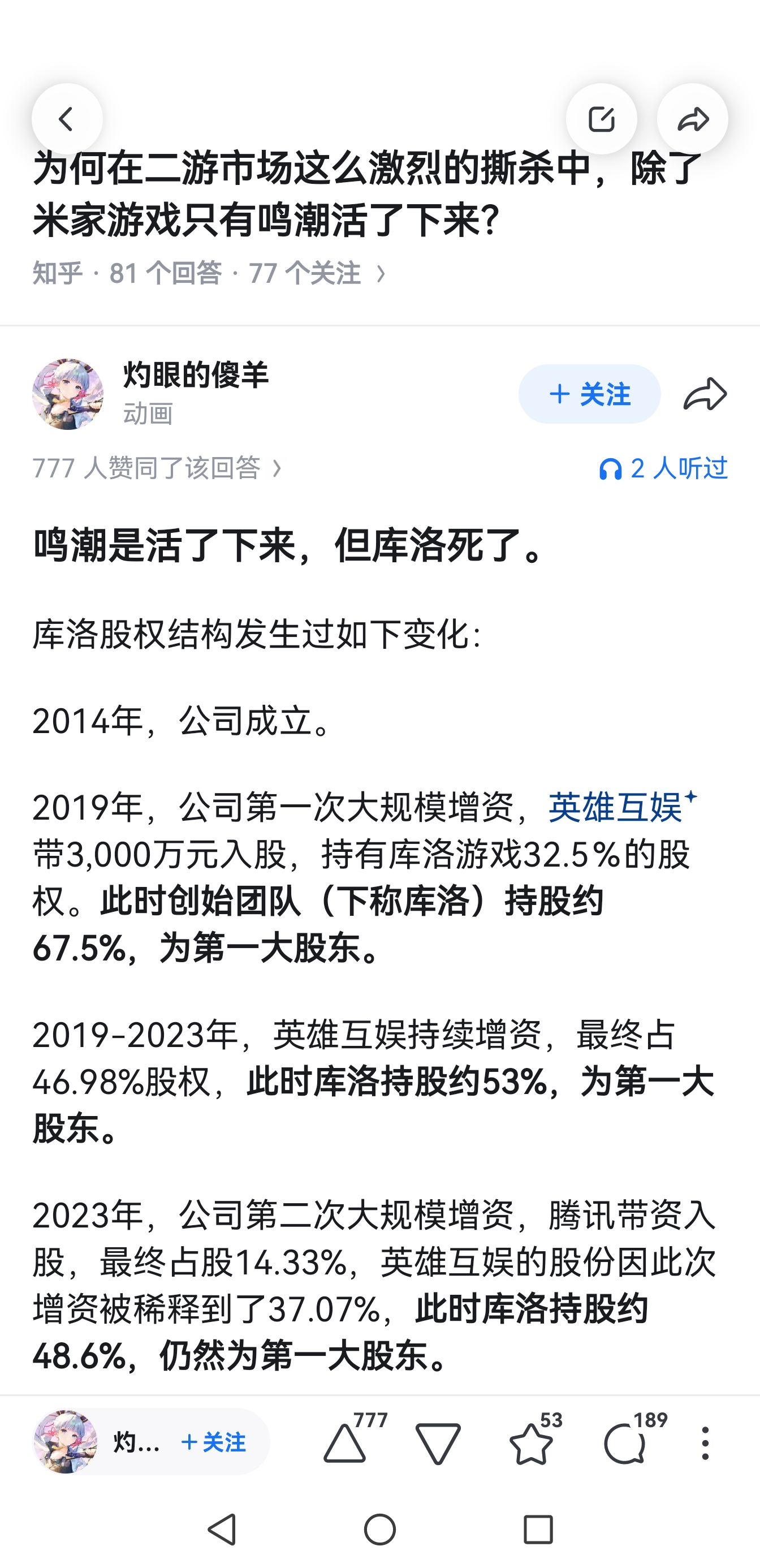
Task: Open 灼眼的傻羊's profile avatar
Action: 67,394
